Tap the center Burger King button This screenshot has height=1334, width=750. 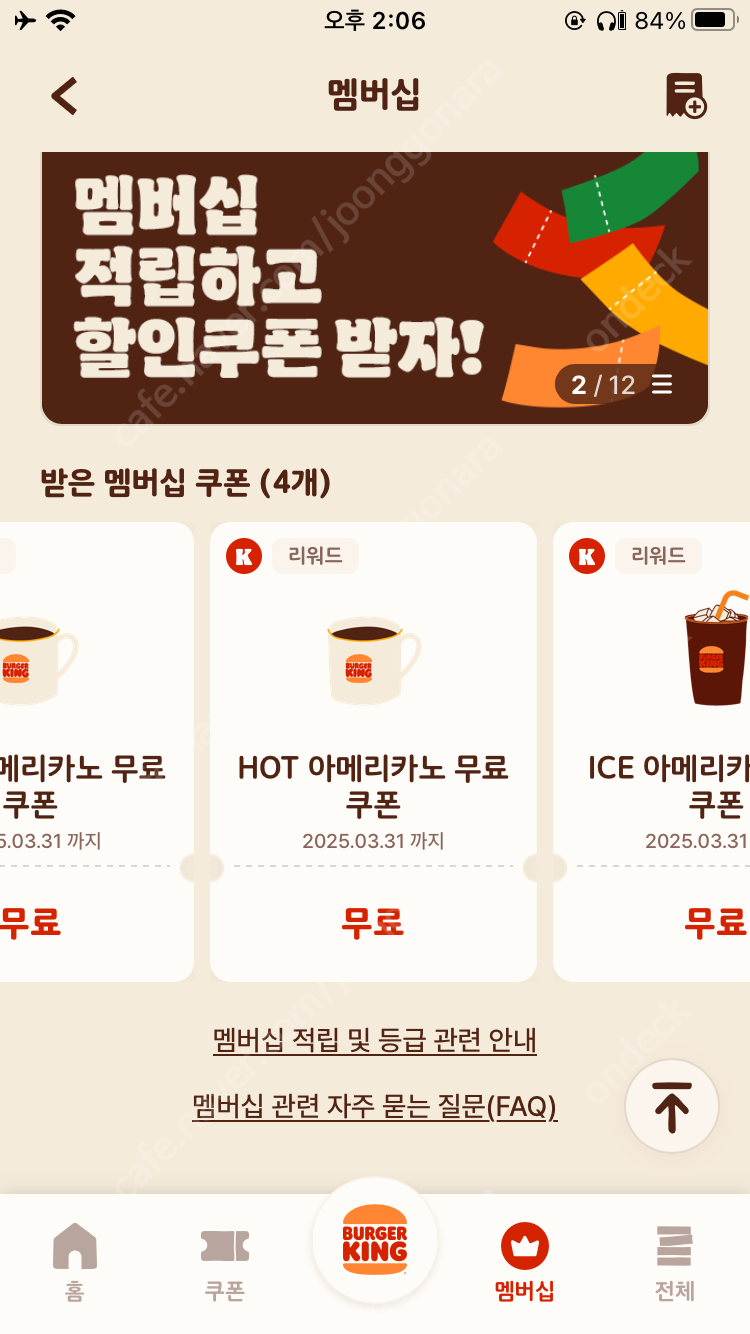pyautogui.click(x=375, y=1240)
